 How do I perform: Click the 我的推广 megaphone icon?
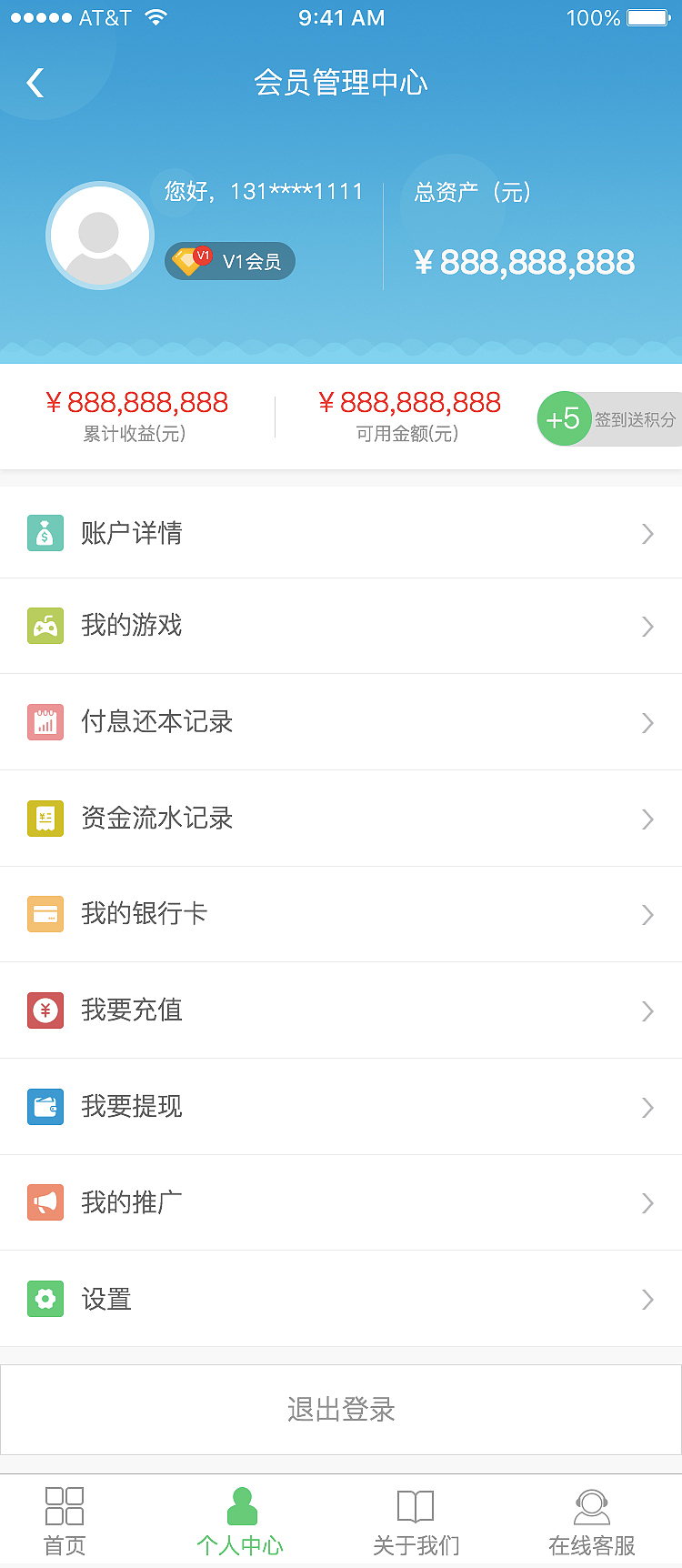45,1202
